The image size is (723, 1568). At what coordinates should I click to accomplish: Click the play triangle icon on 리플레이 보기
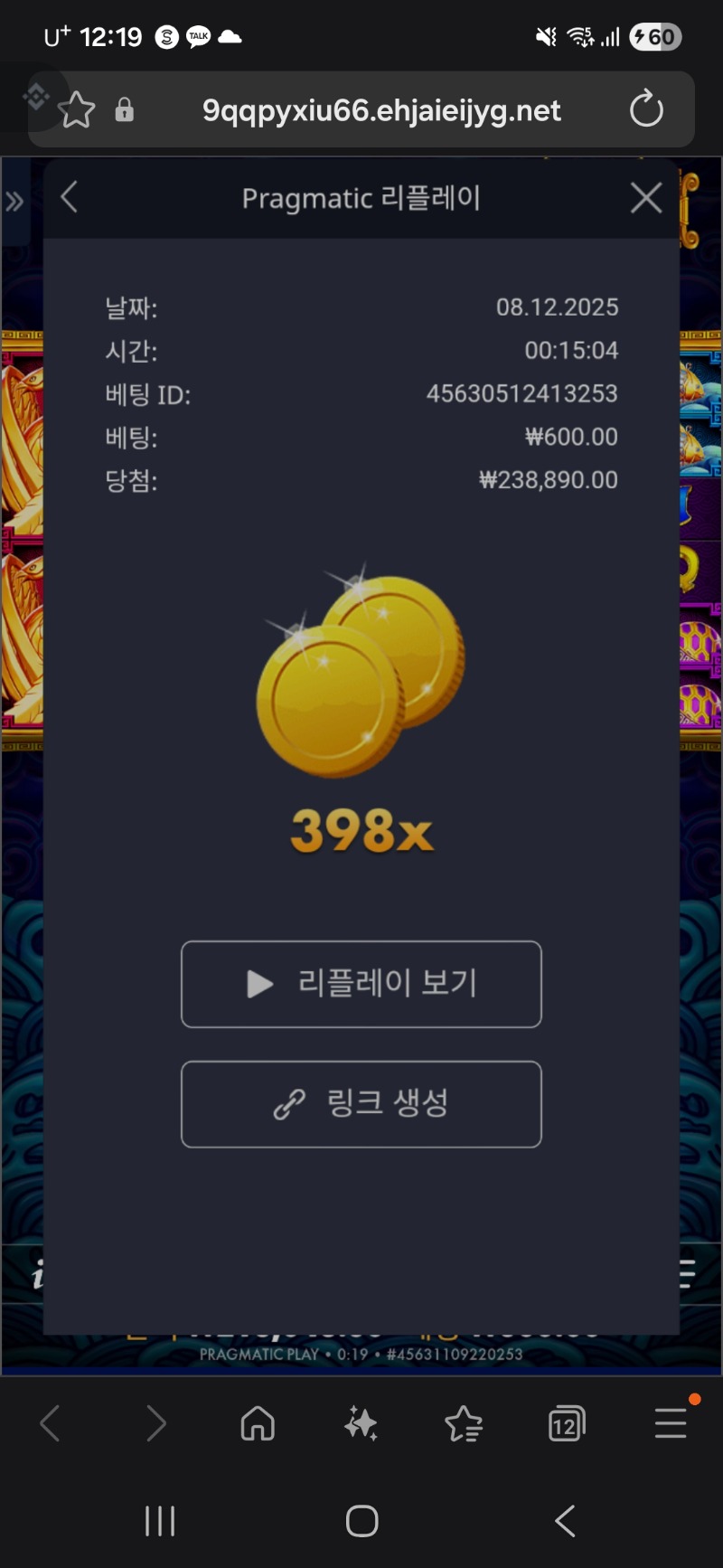[259, 985]
